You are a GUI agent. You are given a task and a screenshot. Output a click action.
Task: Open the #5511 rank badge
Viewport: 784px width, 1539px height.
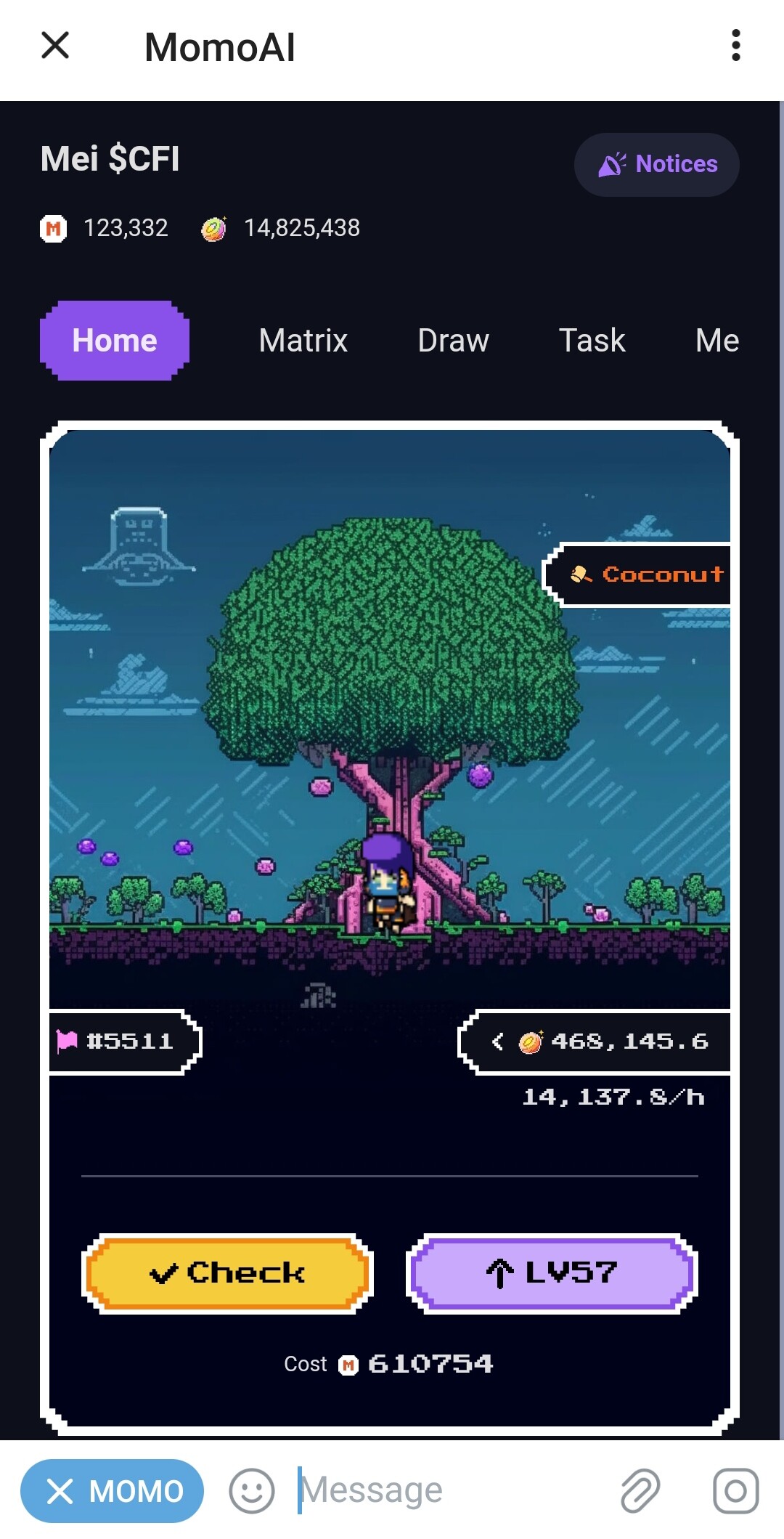(125, 1041)
